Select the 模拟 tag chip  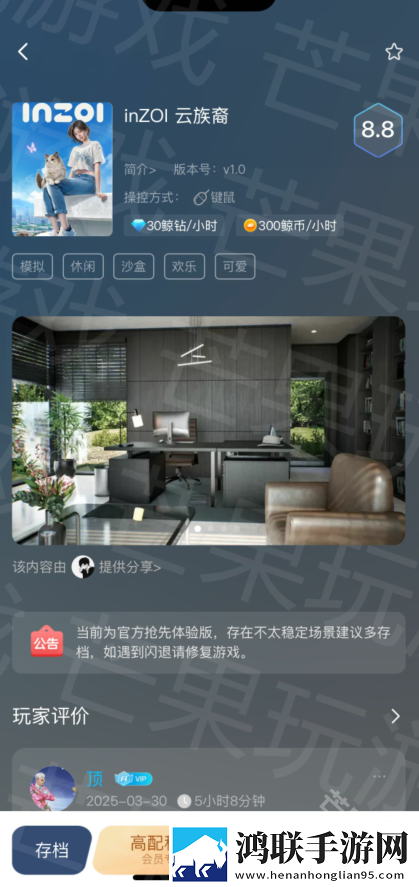pos(32,266)
